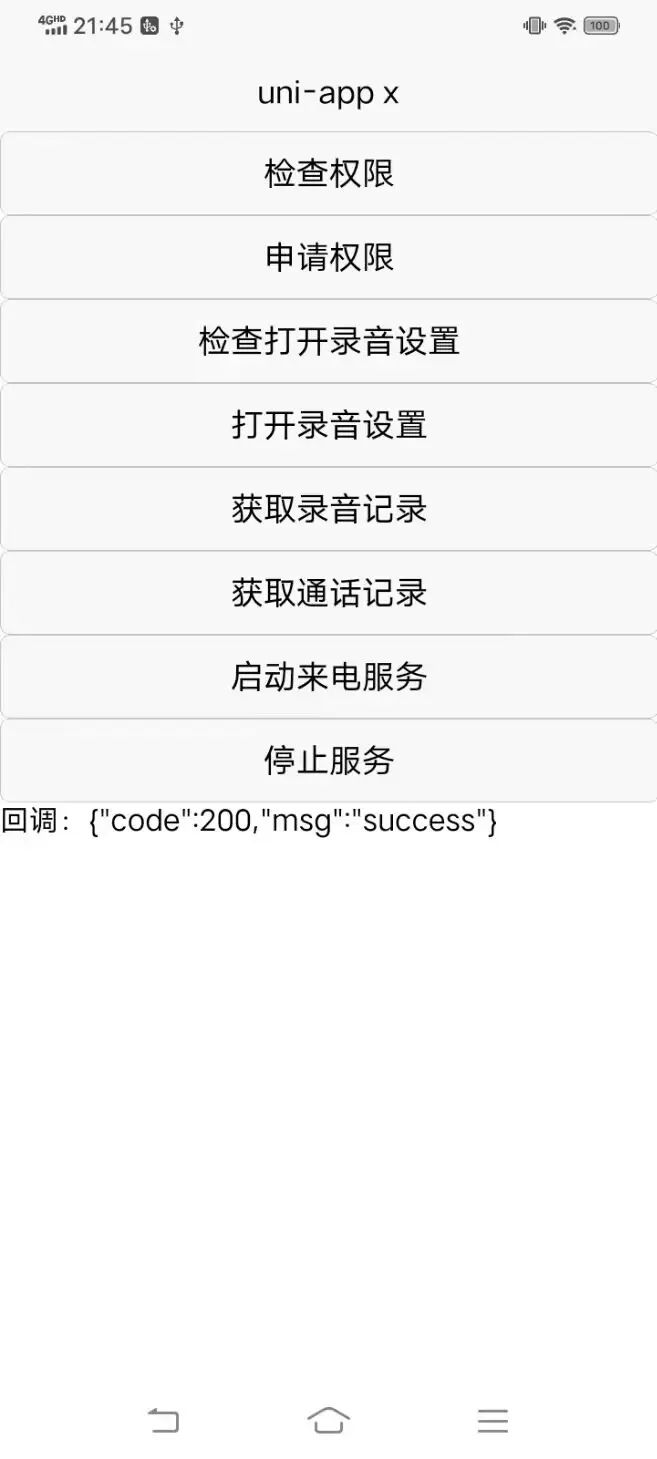Select 检查打开录音设置 button
The width and height of the screenshot is (657, 1459).
coord(328,341)
